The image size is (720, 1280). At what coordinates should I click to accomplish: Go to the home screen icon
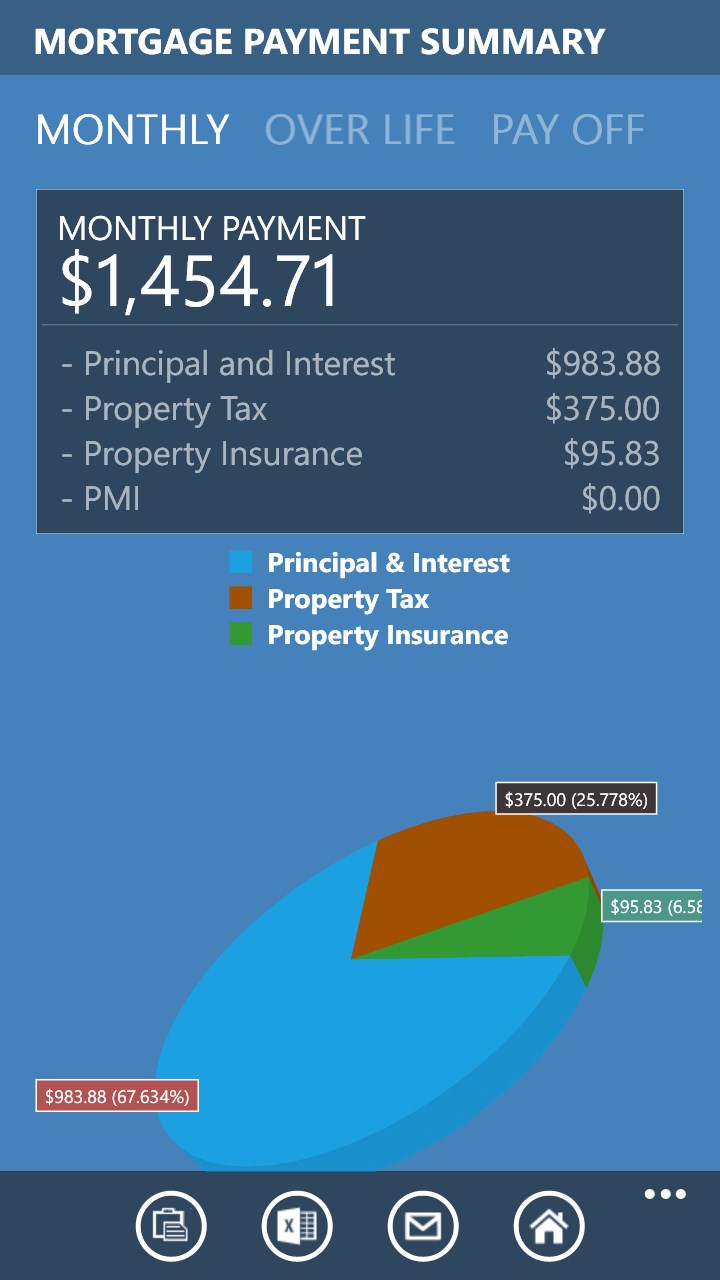549,1225
